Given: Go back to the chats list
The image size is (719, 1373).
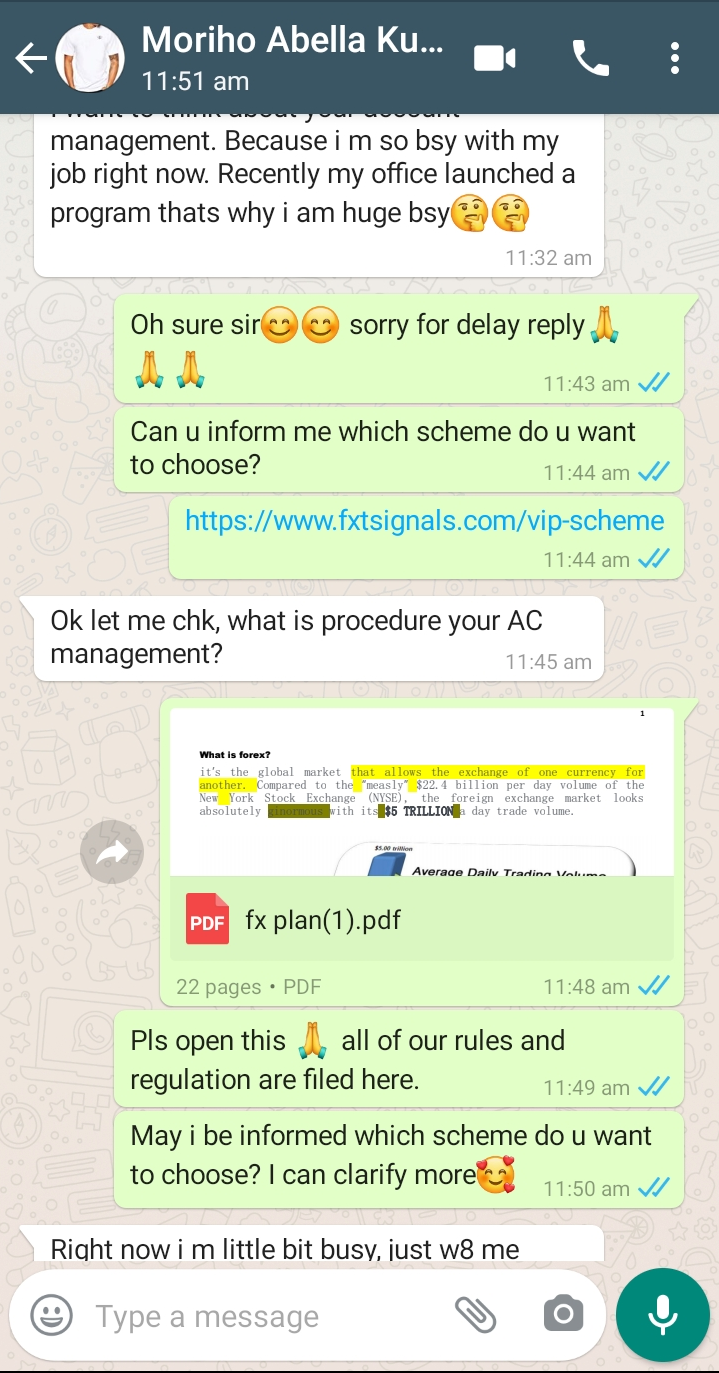Looking at the screenshot, I should point(30,59).
